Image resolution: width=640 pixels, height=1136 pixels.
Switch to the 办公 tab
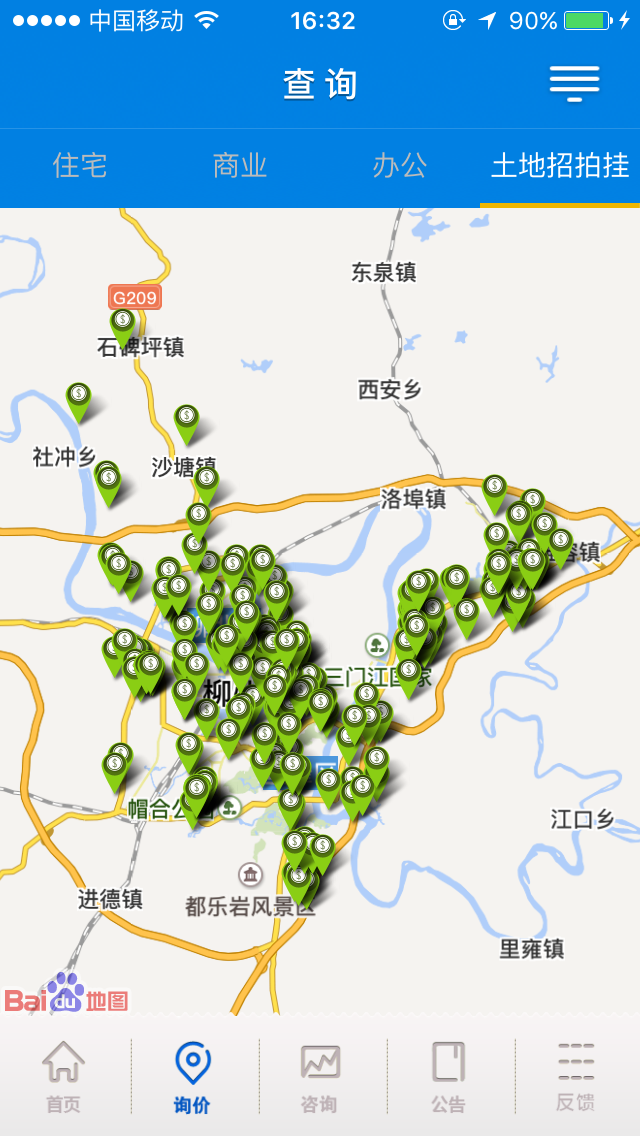400,166
